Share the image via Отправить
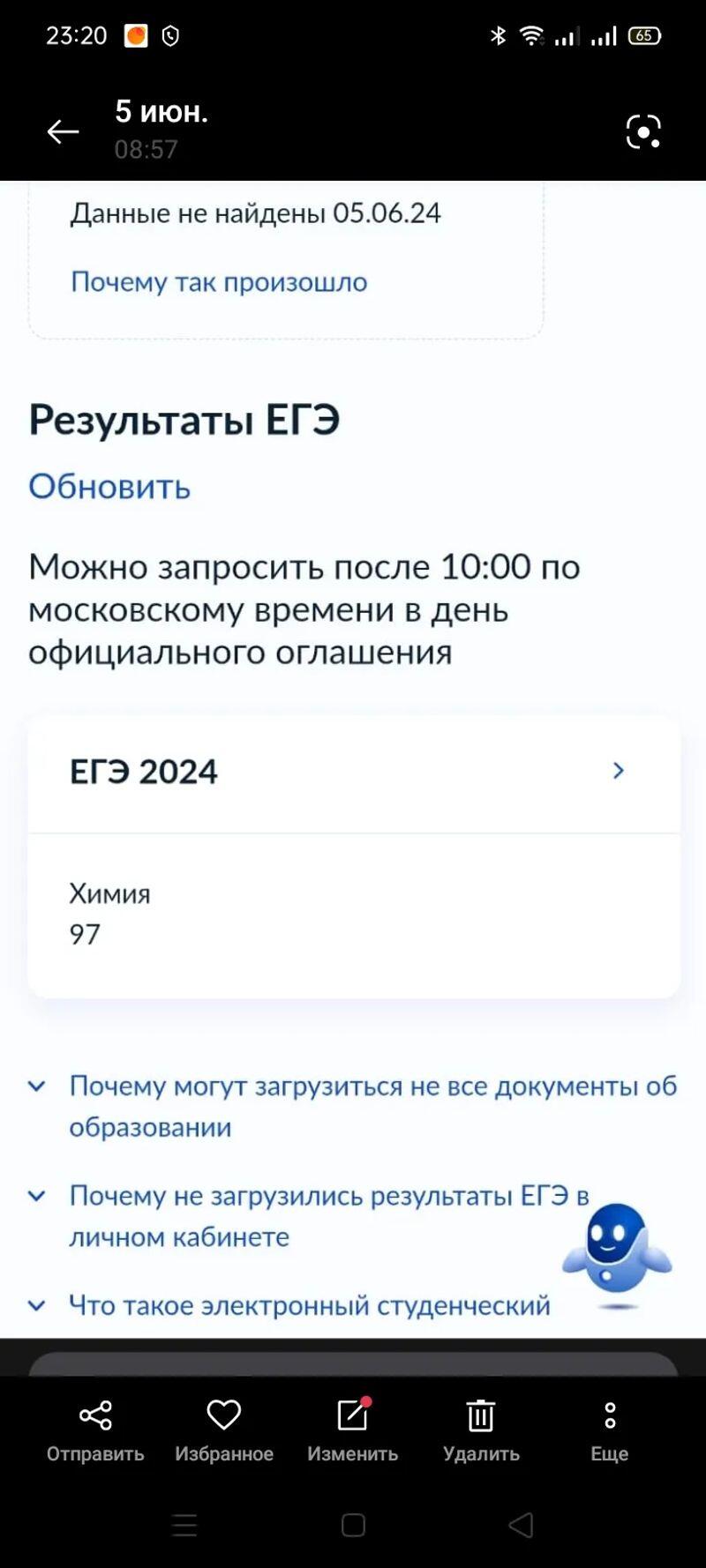 [x=95, y=1430]
